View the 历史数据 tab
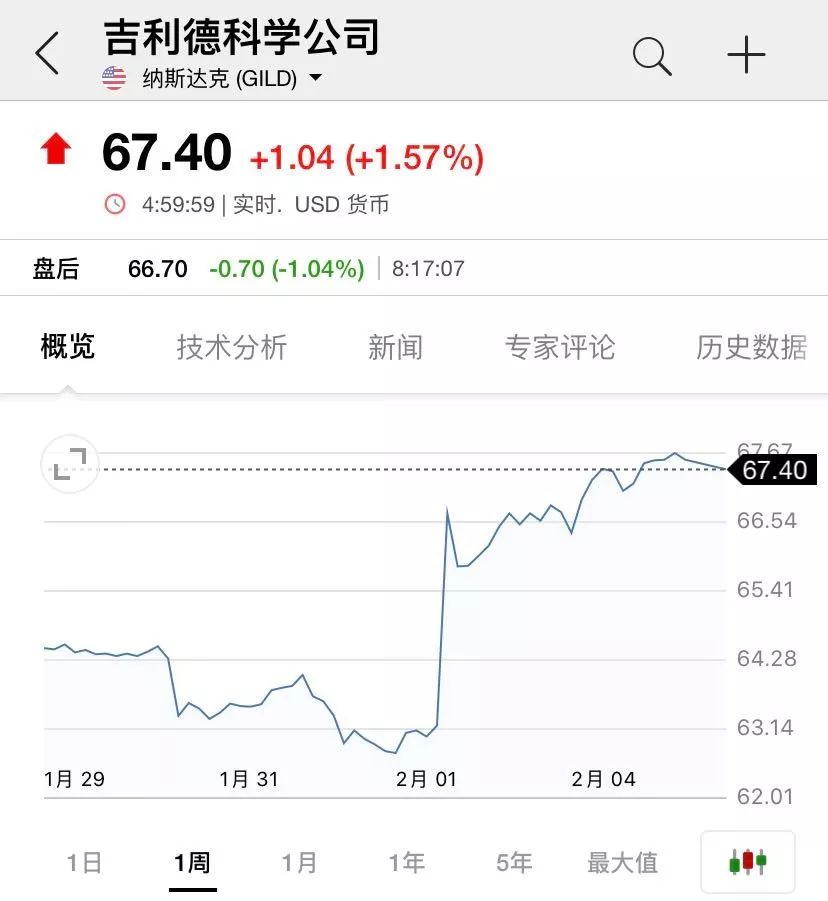This screenshot has width=828, height=901. coord(752,347)
